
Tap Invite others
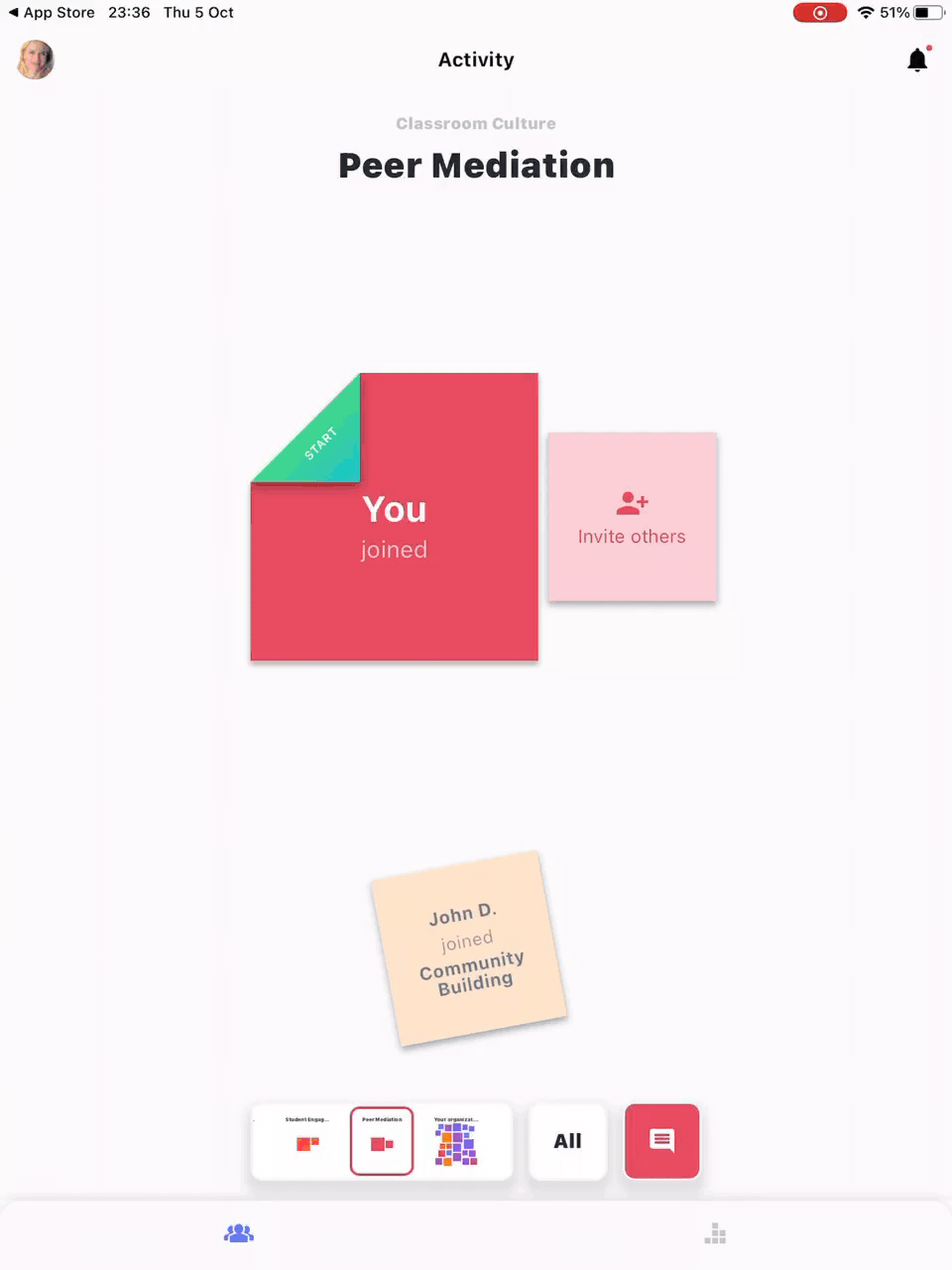pyautogui.click(x=632, y=517)
